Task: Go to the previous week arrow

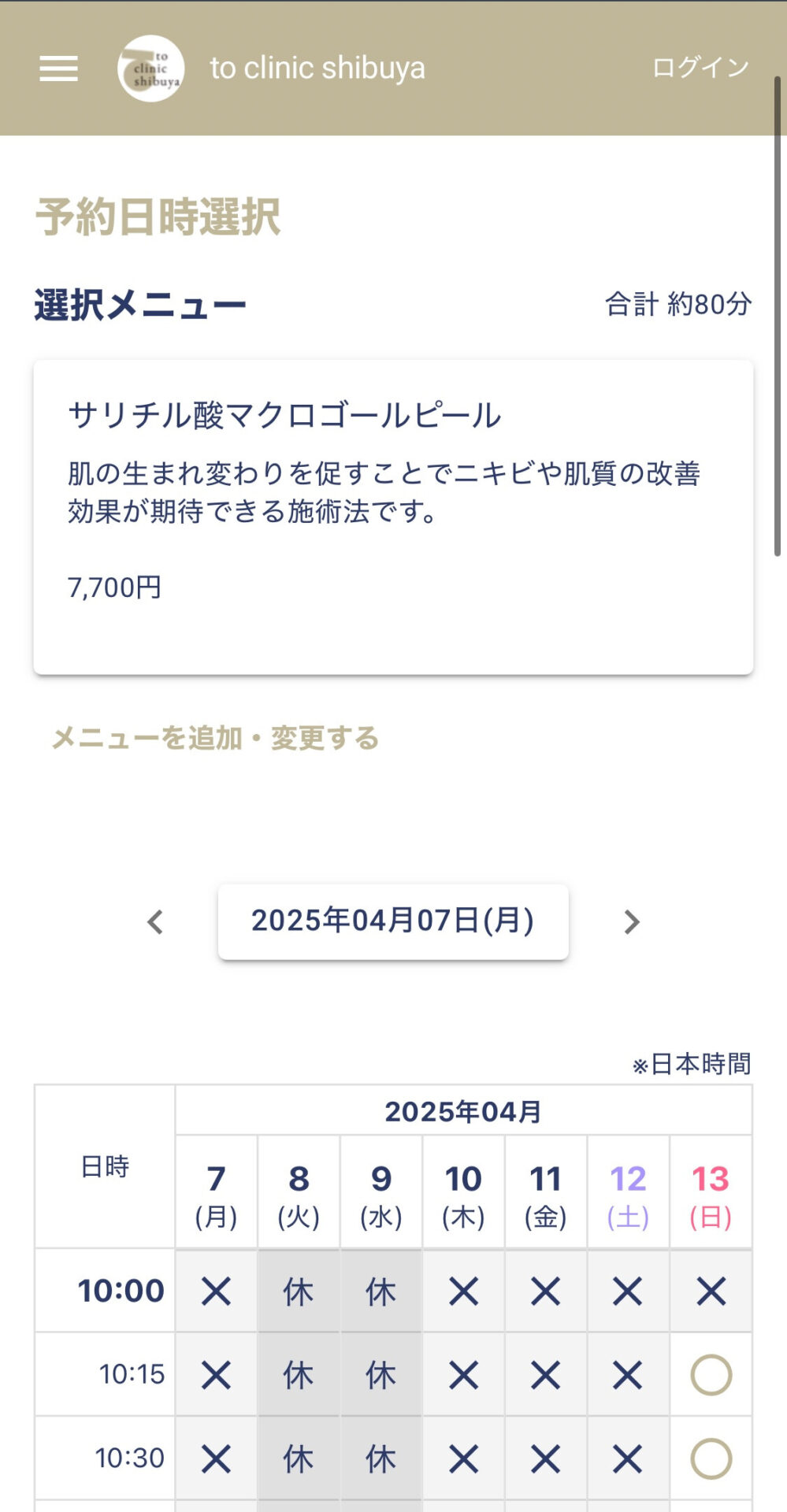Action: (155, 921)
